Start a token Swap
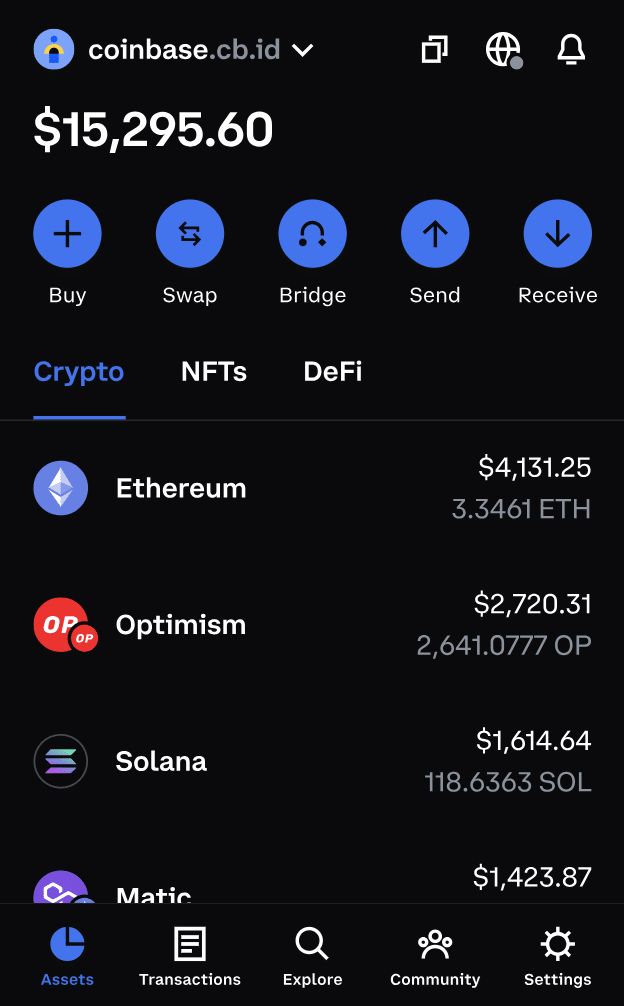The width and height of the screenshot is (624, 1006). click(190, 234)
